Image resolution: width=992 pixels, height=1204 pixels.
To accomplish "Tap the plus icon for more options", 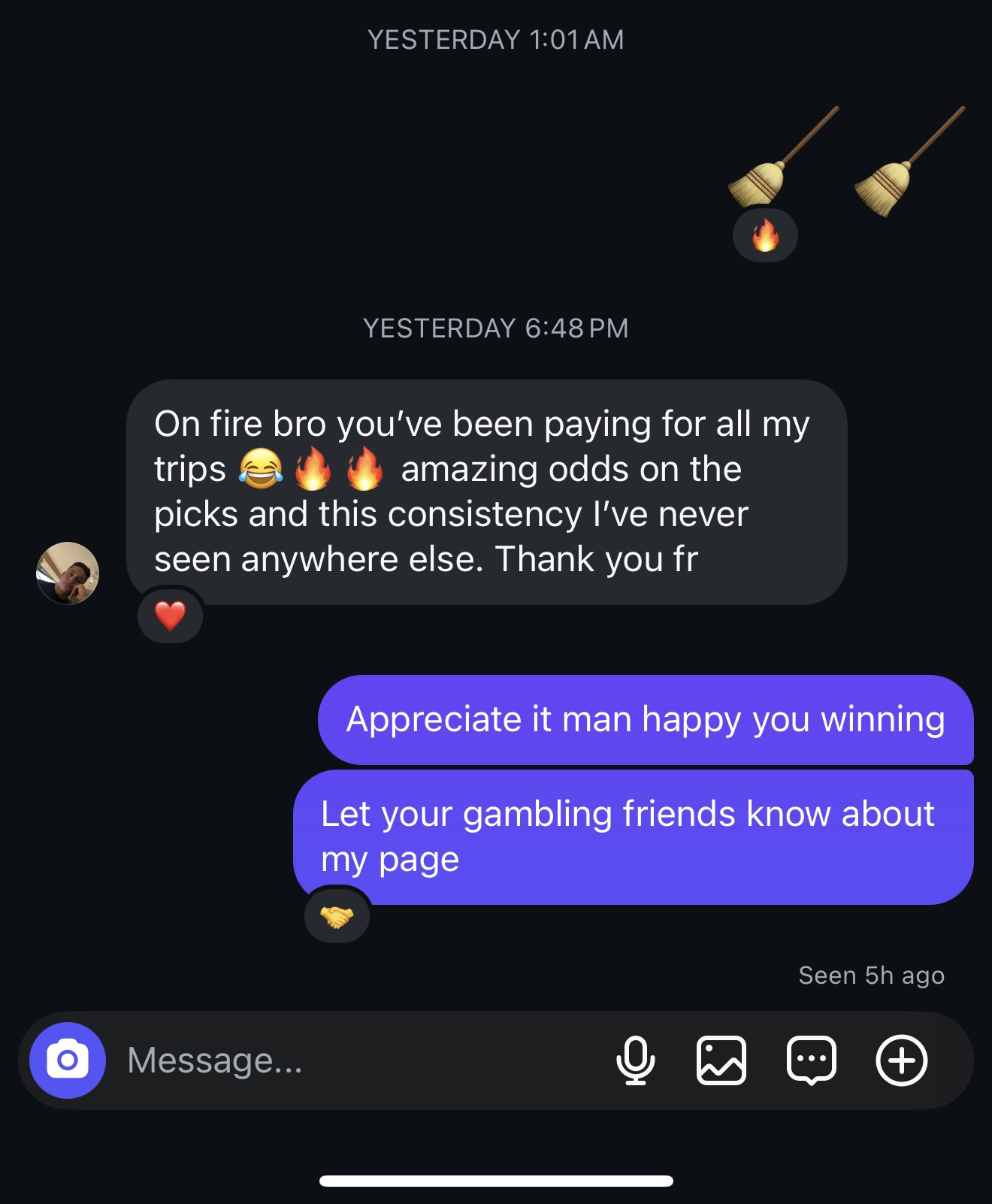I will click(x=901, y=1060).
